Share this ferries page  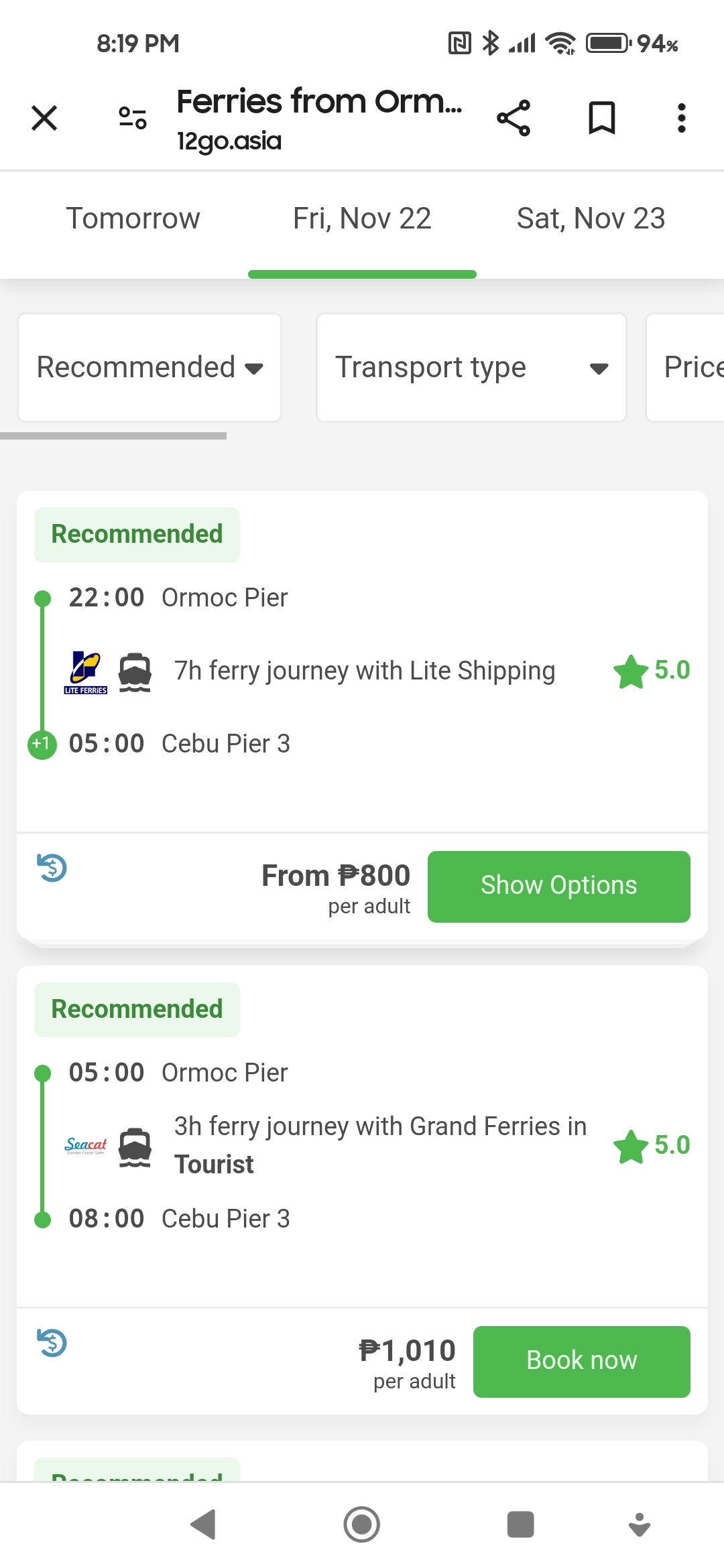[x=514, y=118]
